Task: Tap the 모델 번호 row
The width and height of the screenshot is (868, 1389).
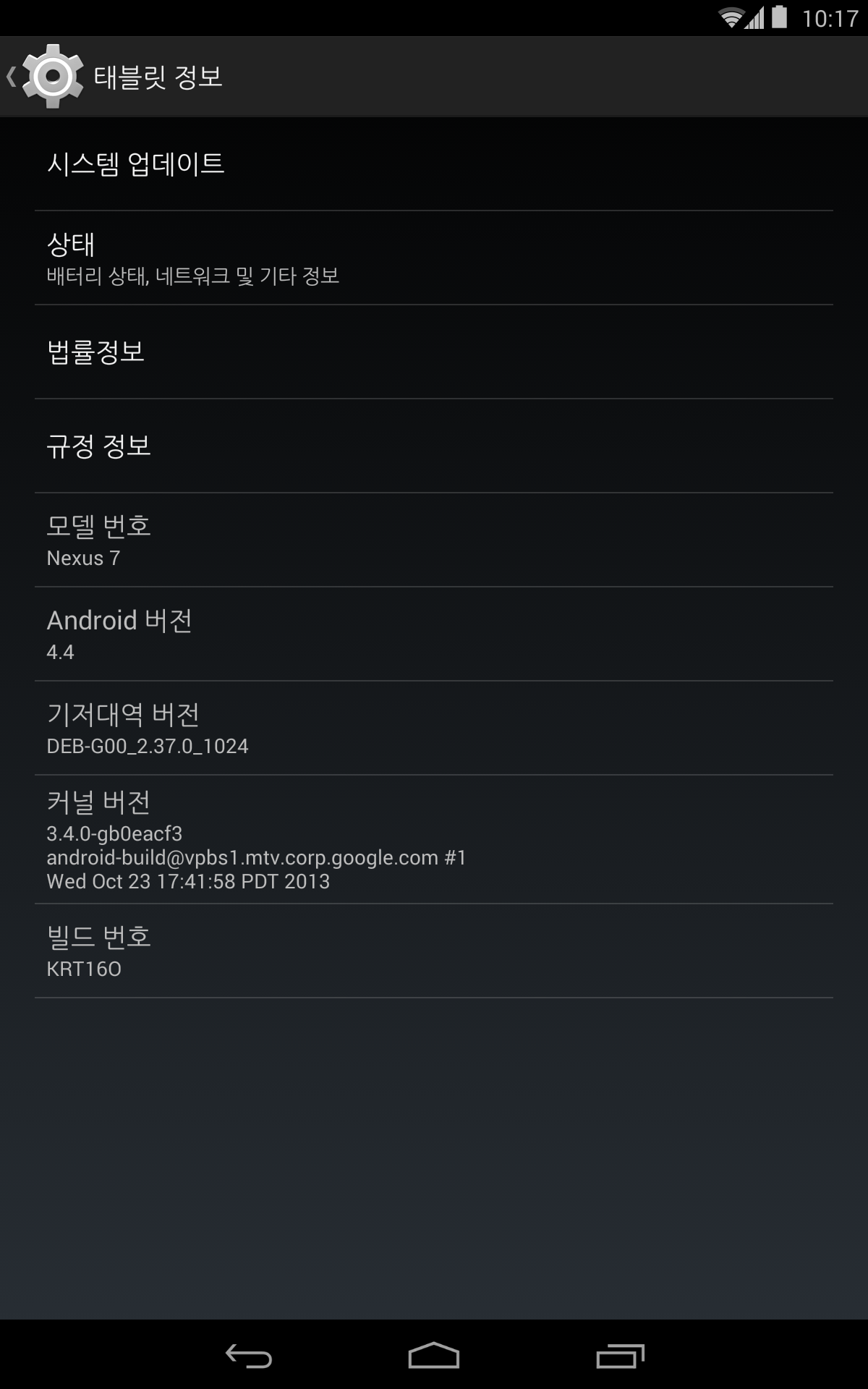Action: 434,540
